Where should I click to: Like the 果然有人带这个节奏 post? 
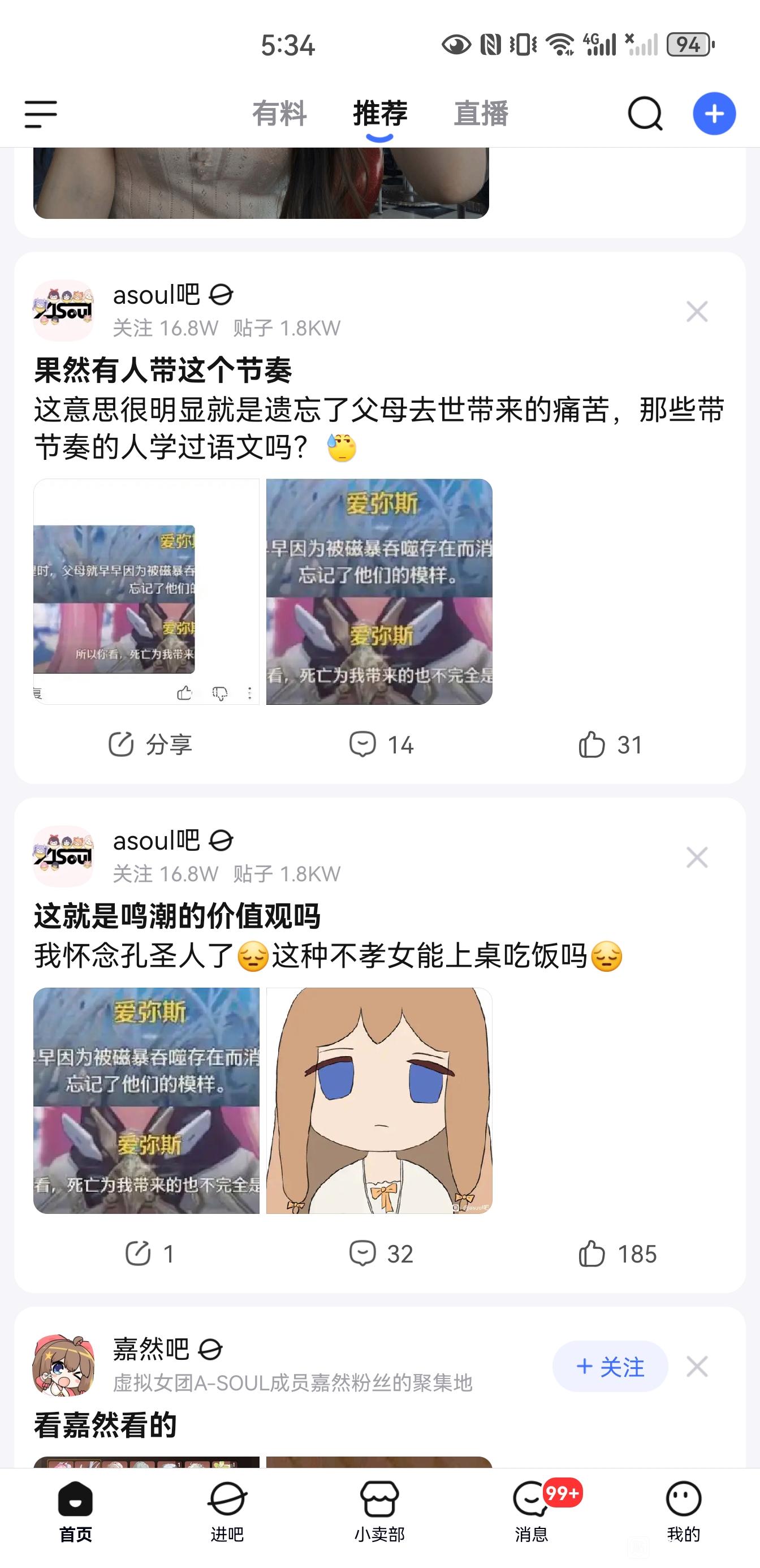coord(610,744)
